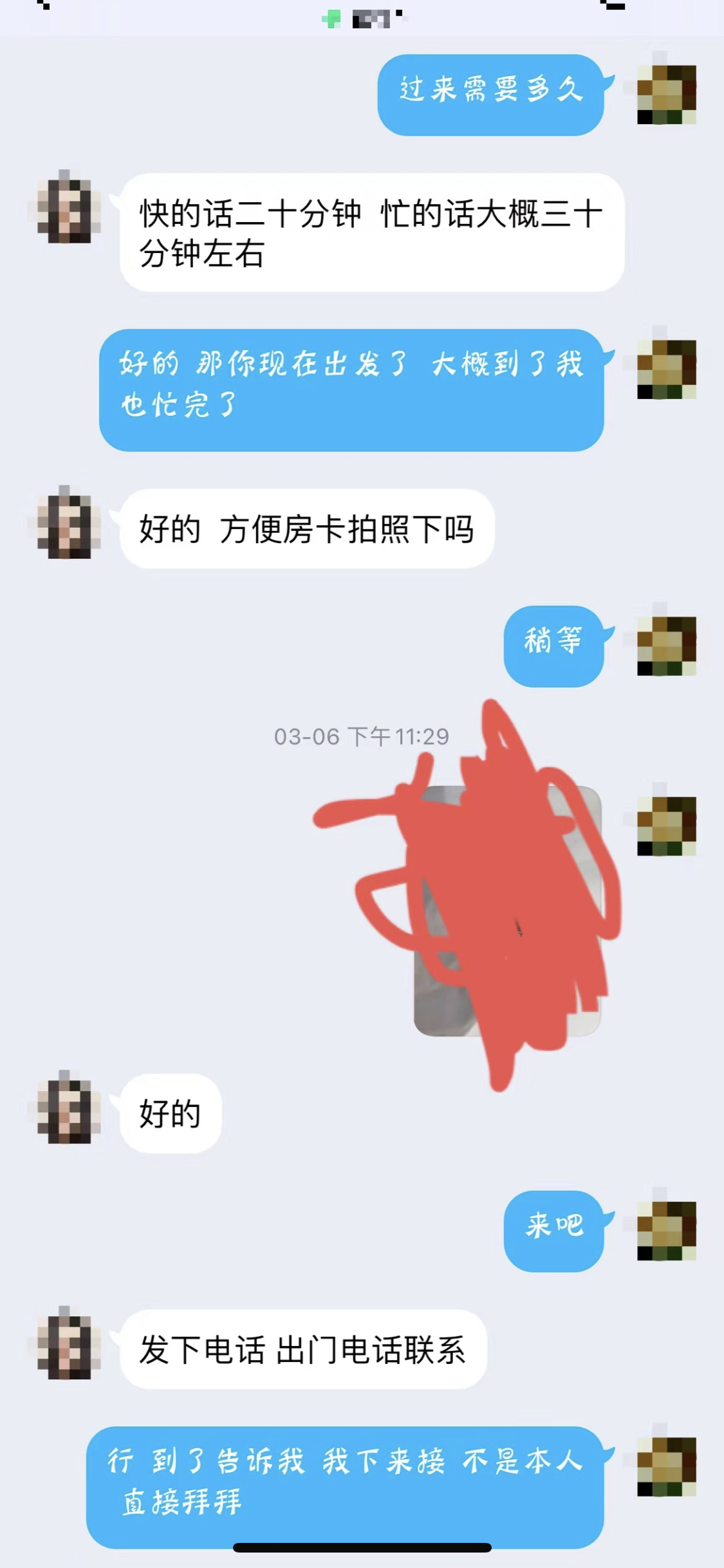The width and height of the screenshot is (724, 1568).
Task: Tap your own avatar beside the "稍等" bubble
Action: click(666, 645)
